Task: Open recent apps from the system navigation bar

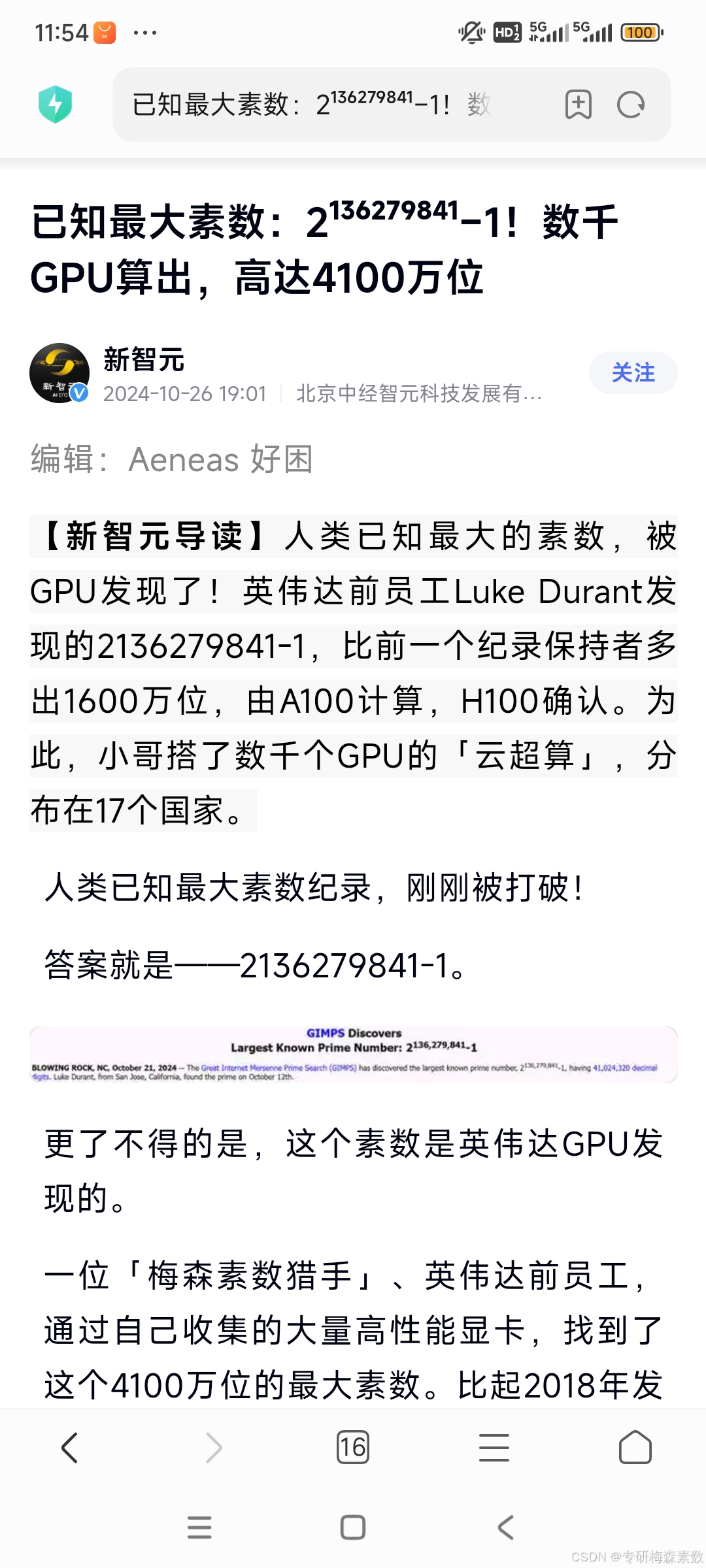Action: [x=199, y=1527]
